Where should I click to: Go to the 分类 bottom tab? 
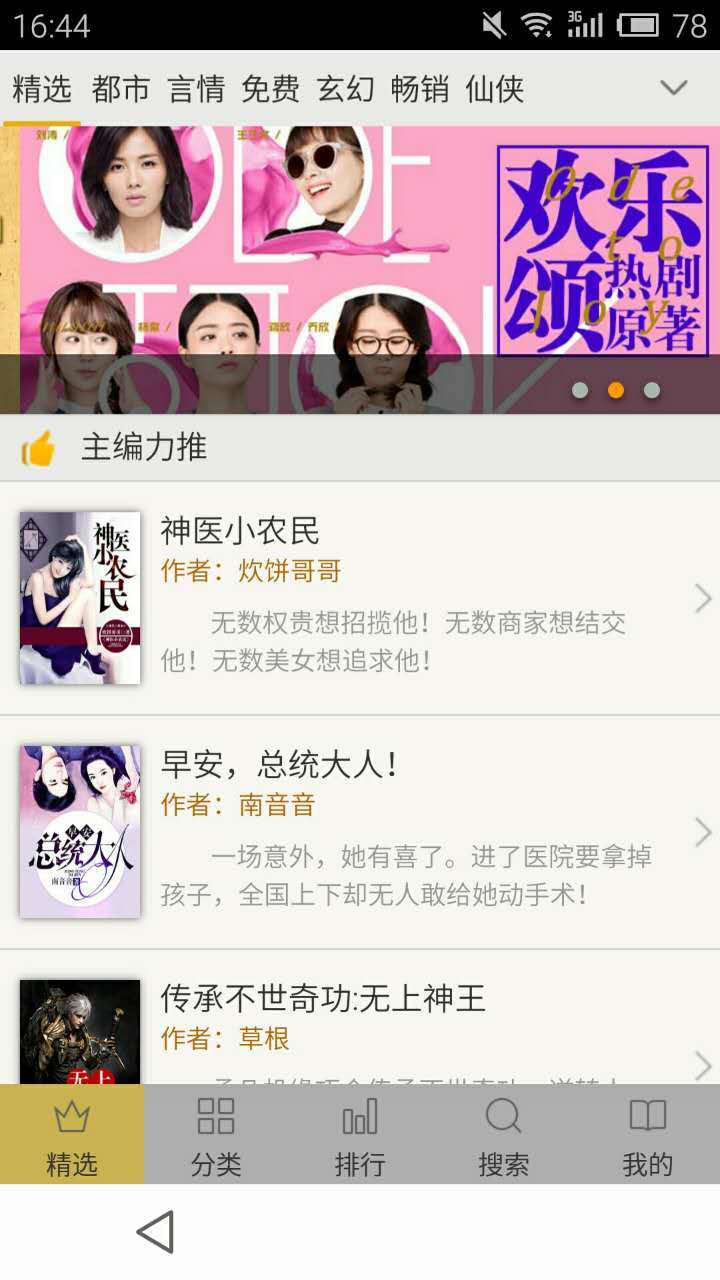pyautogui.click(x=216, y=1134)
